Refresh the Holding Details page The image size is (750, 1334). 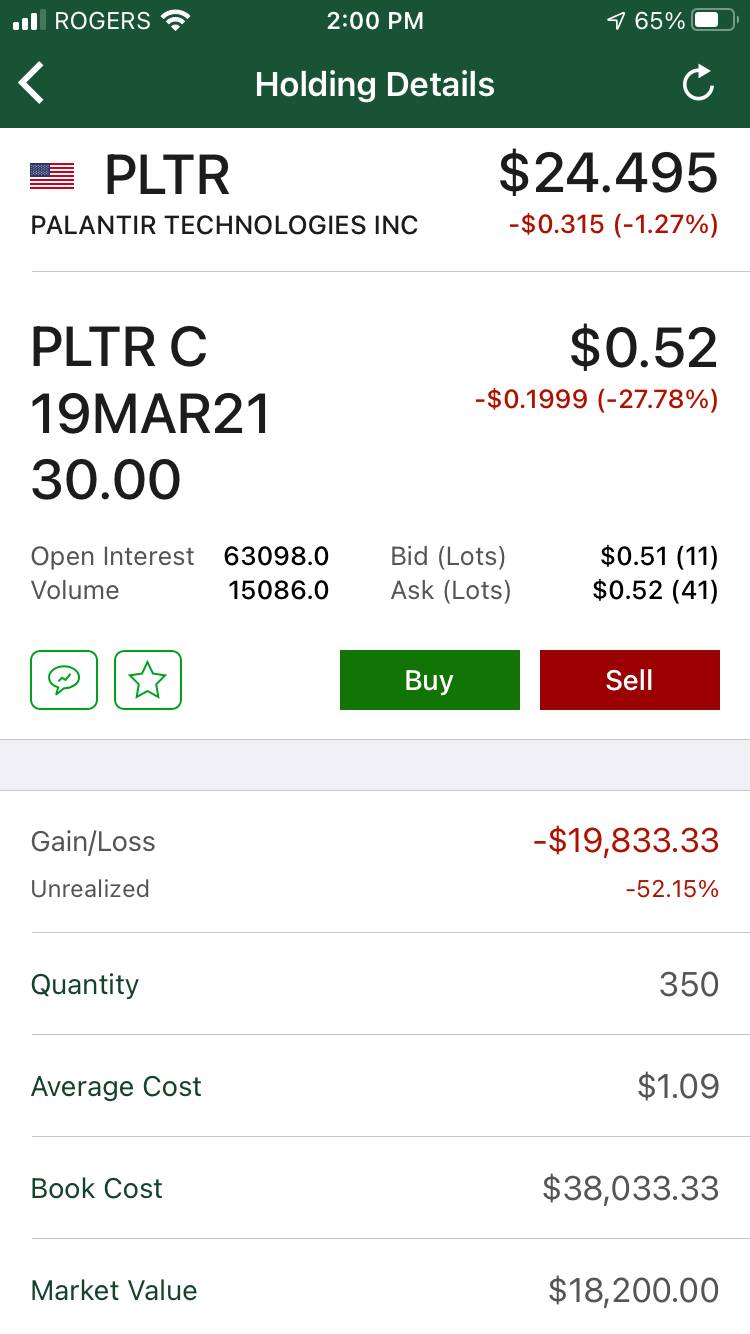[699, 83]
